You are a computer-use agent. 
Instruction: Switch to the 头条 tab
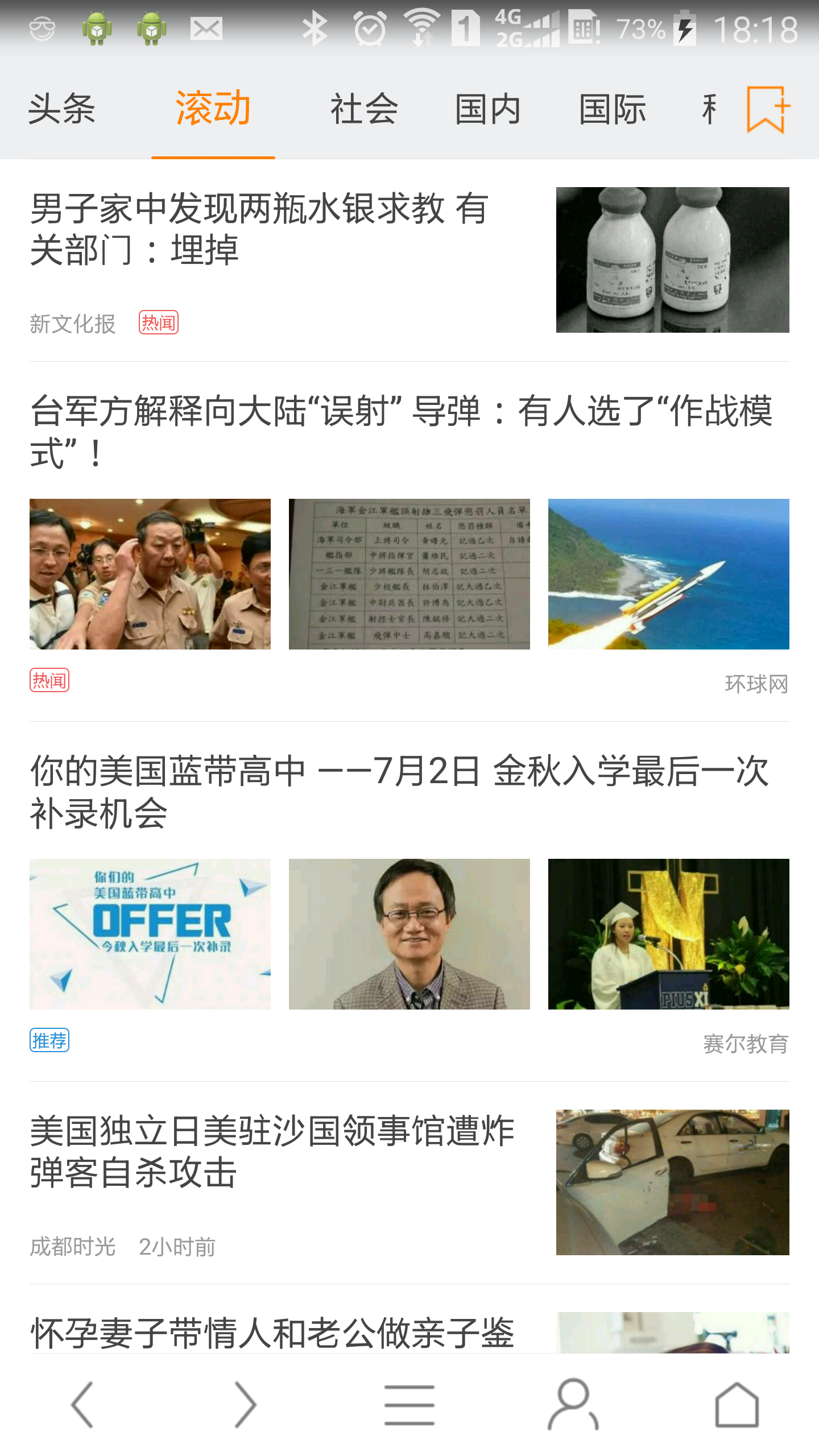coord(61,109)
